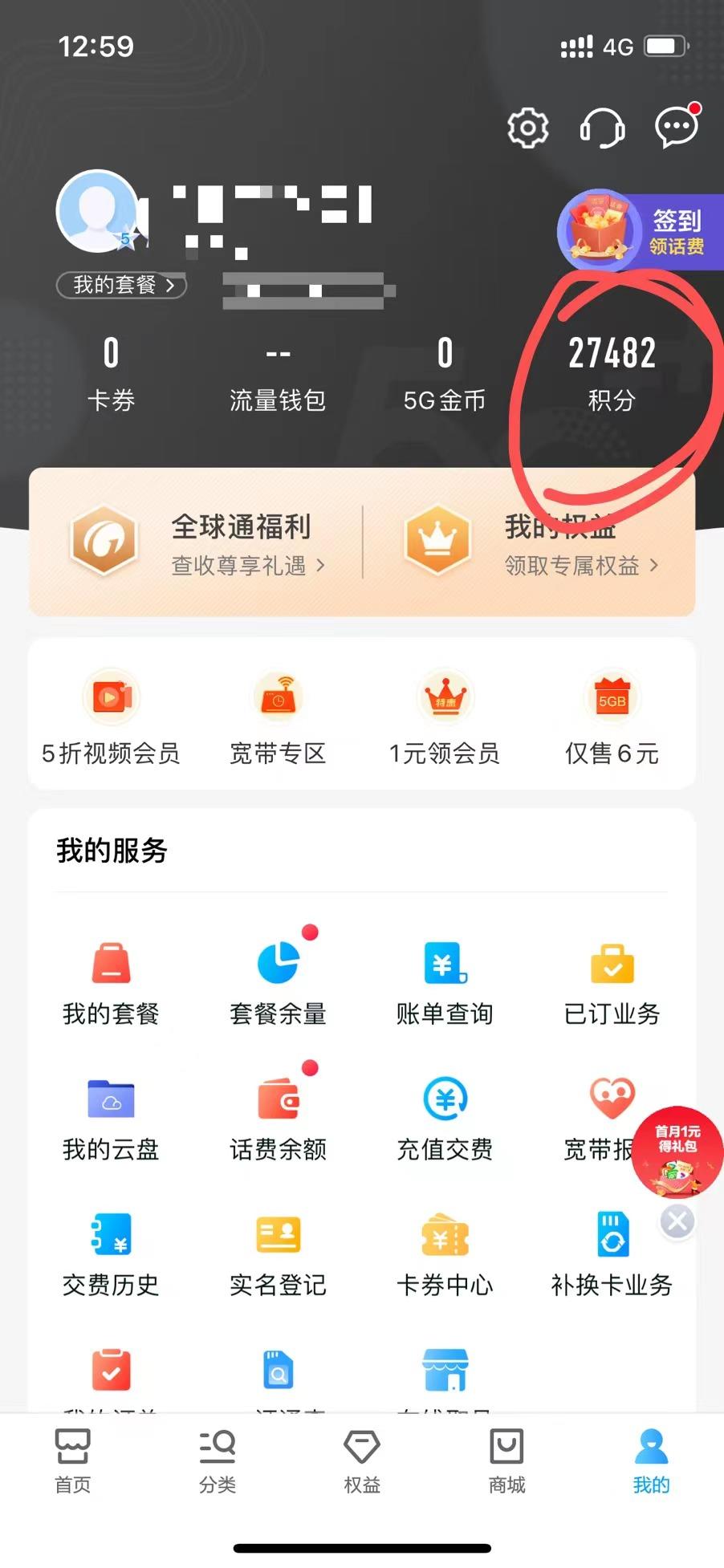Open 实名登记 real-name registration
The image size is (724, 1568).
(277, 1248)
